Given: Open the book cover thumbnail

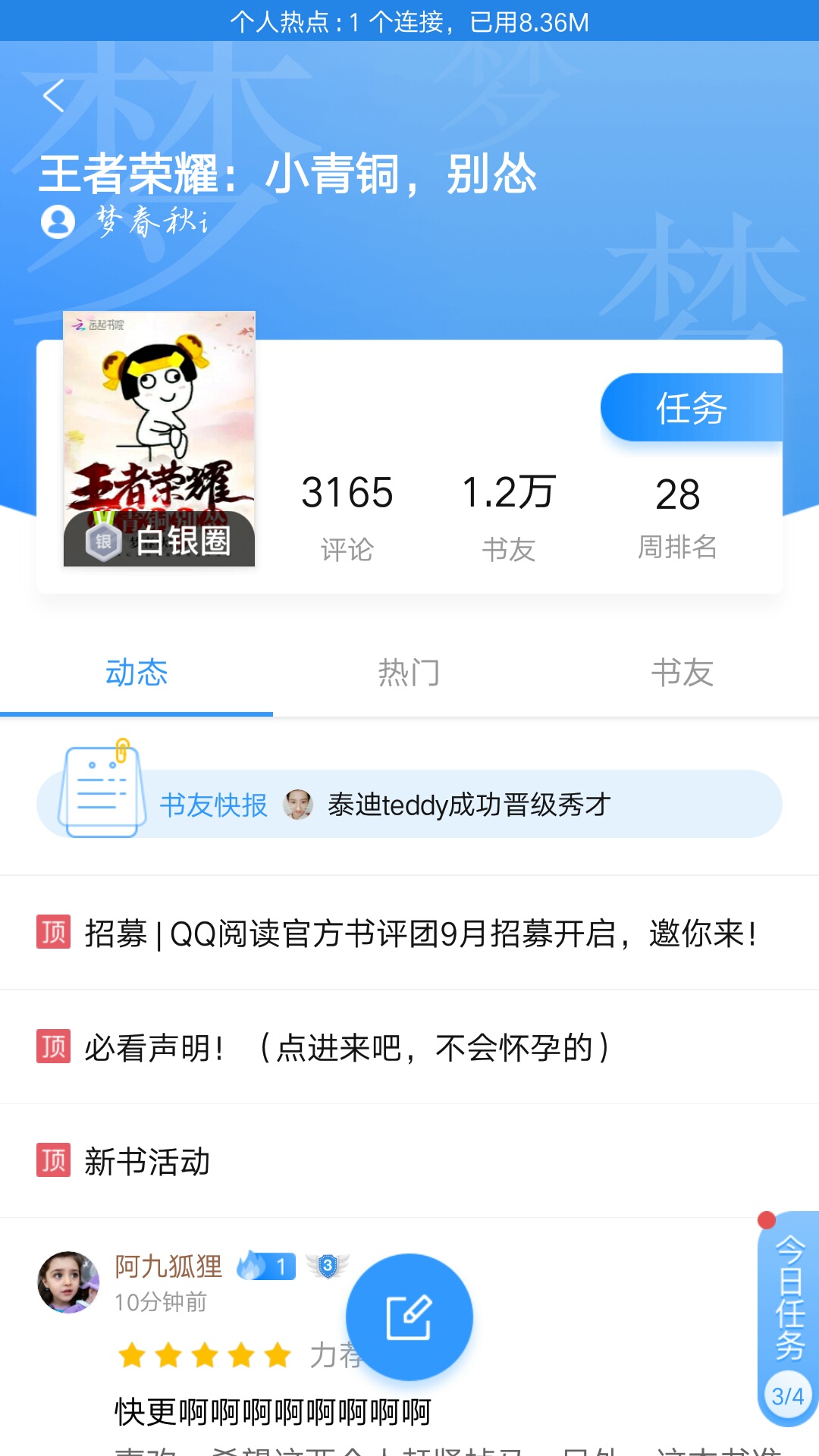Looking at the screenshot, I should pyautogui.click(x=159, y=438).
